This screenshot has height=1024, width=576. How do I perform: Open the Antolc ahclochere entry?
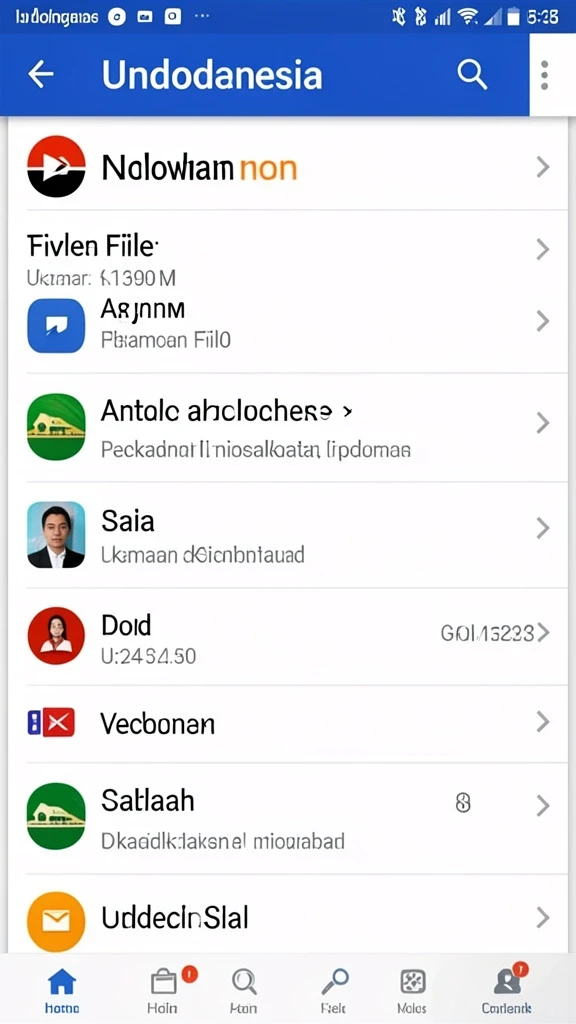288,428
